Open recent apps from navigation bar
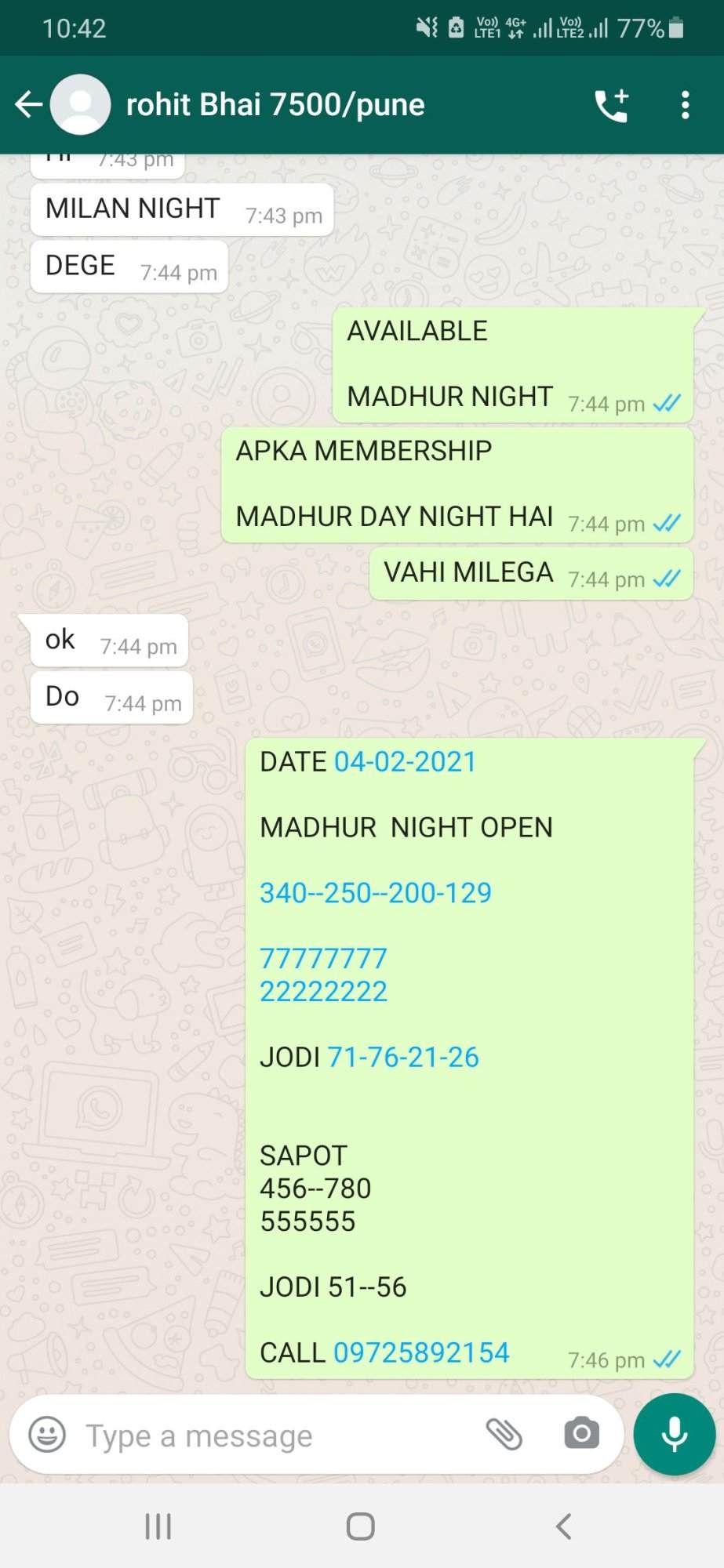 (158, 1526)
